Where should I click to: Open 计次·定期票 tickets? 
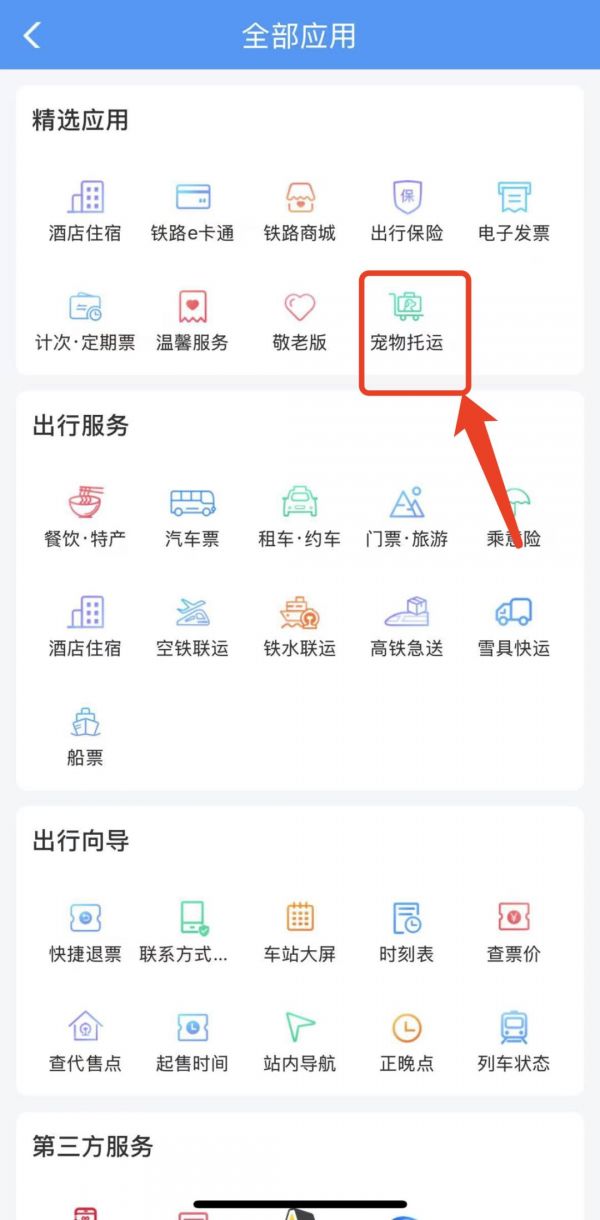[x=85, y=320]
